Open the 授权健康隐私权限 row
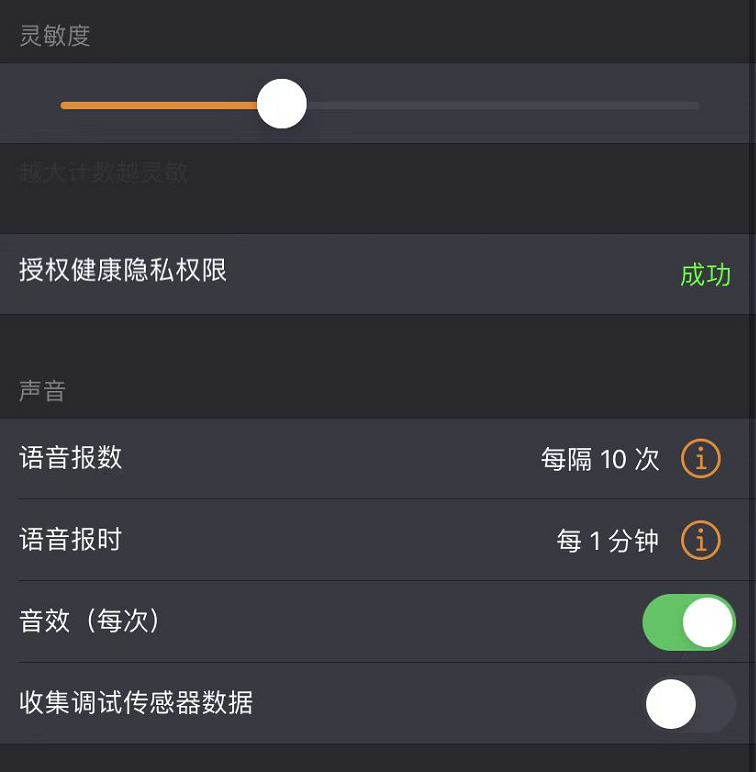 pyautogui.click(x=377, y=273)
